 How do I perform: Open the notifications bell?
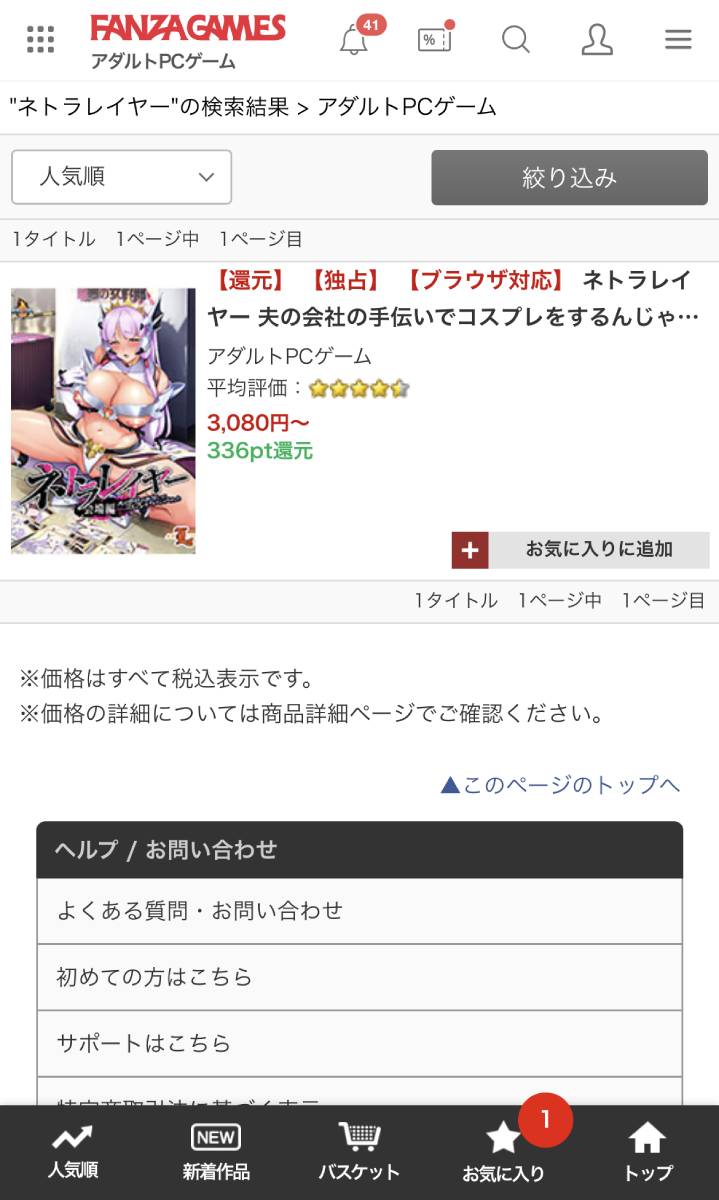tap(353, 40)
